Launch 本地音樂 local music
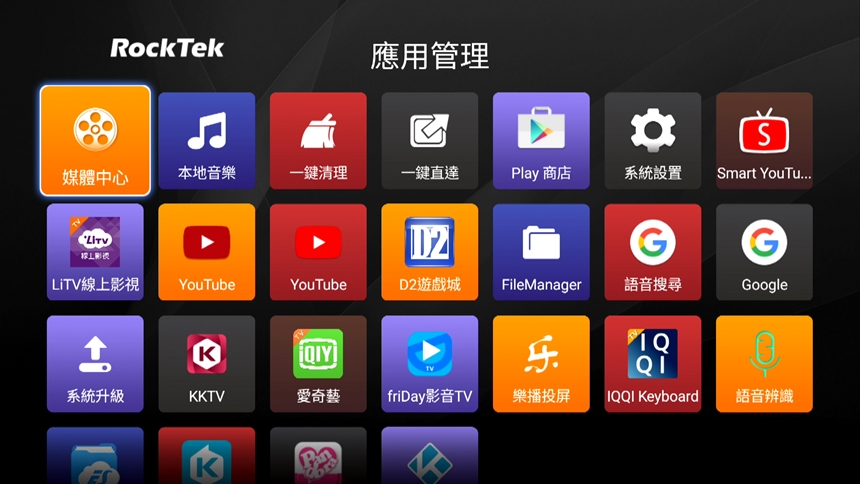 pos(207,140)
